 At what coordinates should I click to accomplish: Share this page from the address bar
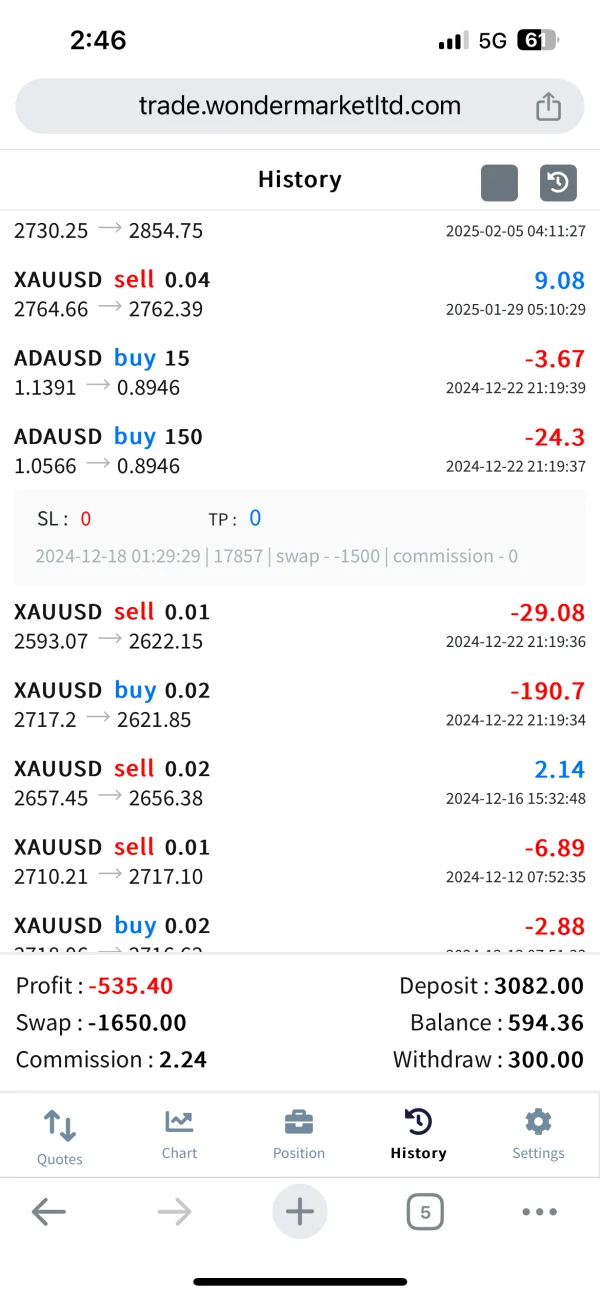(x=548, y=106)
